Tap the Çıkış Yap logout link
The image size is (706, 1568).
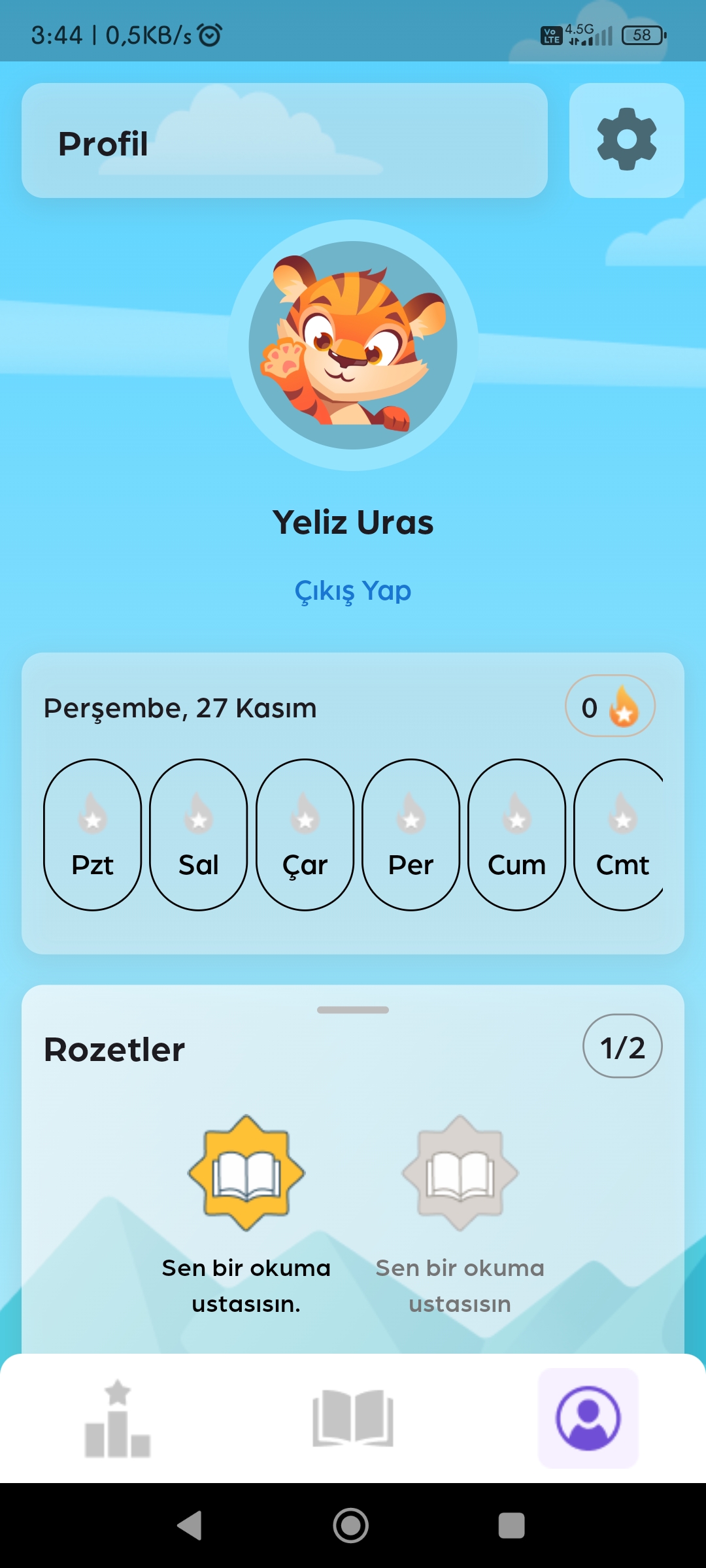(353, 591)
